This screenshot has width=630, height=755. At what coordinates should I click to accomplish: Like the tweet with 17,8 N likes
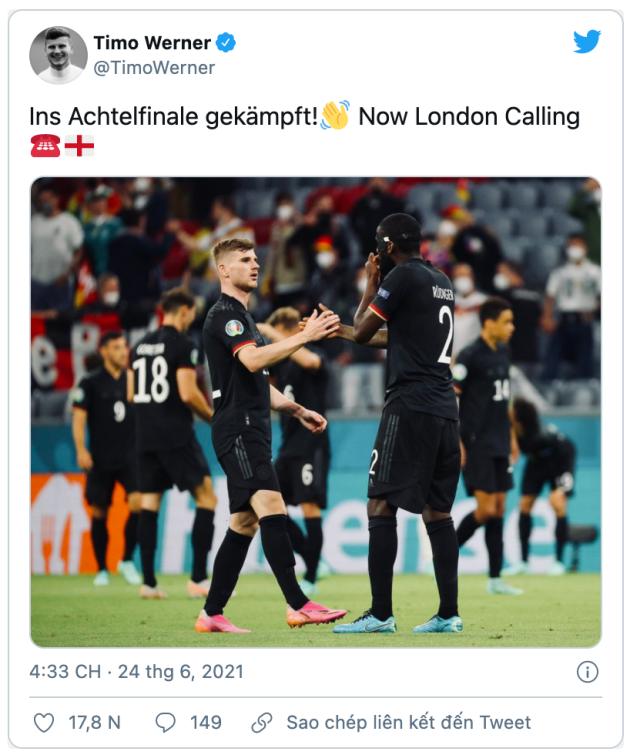[x=44, y=722]
